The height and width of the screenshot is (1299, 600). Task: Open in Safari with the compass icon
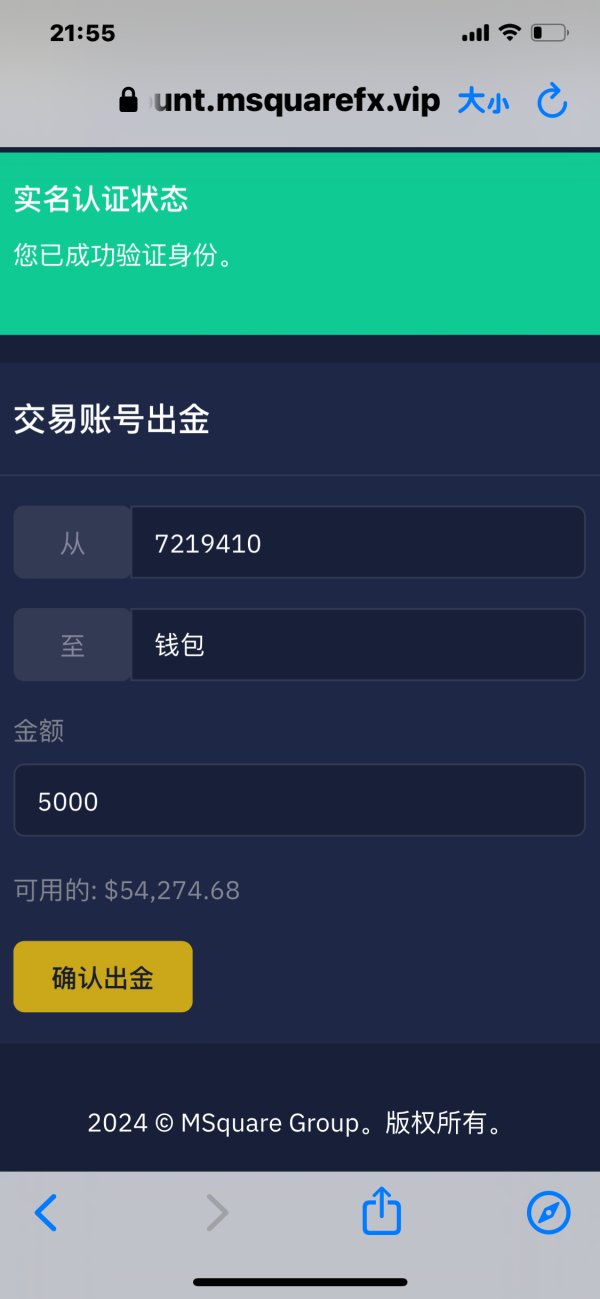click(x=548, y=1213)
